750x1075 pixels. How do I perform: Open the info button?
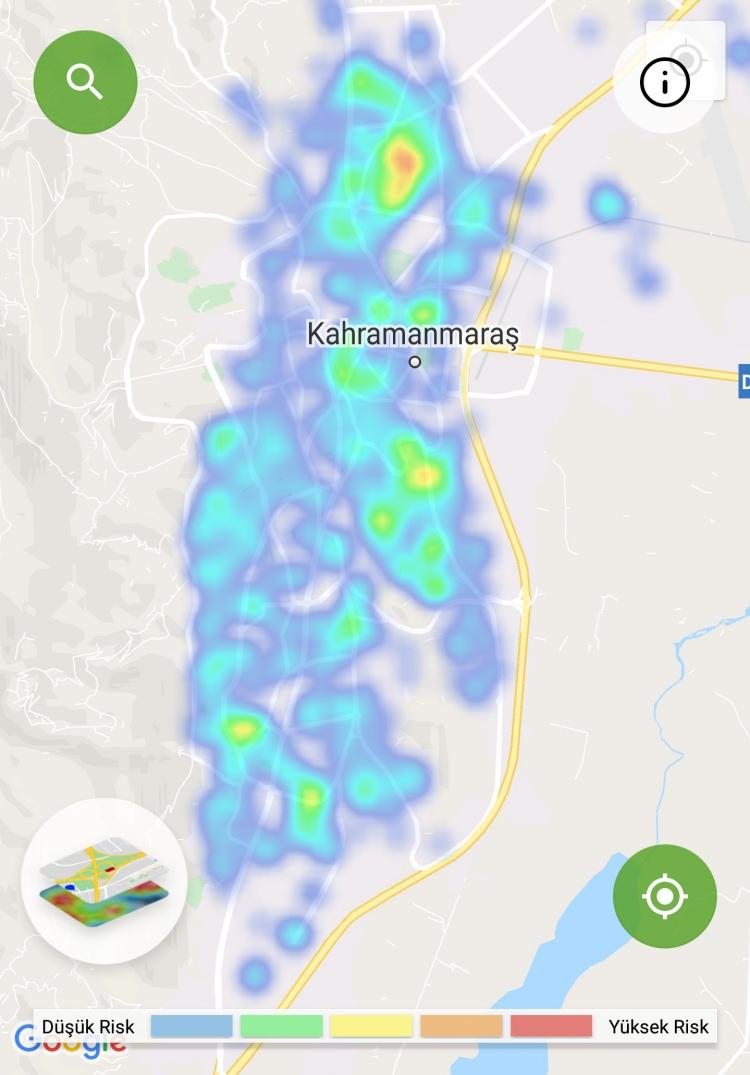(x=665, y=82)
